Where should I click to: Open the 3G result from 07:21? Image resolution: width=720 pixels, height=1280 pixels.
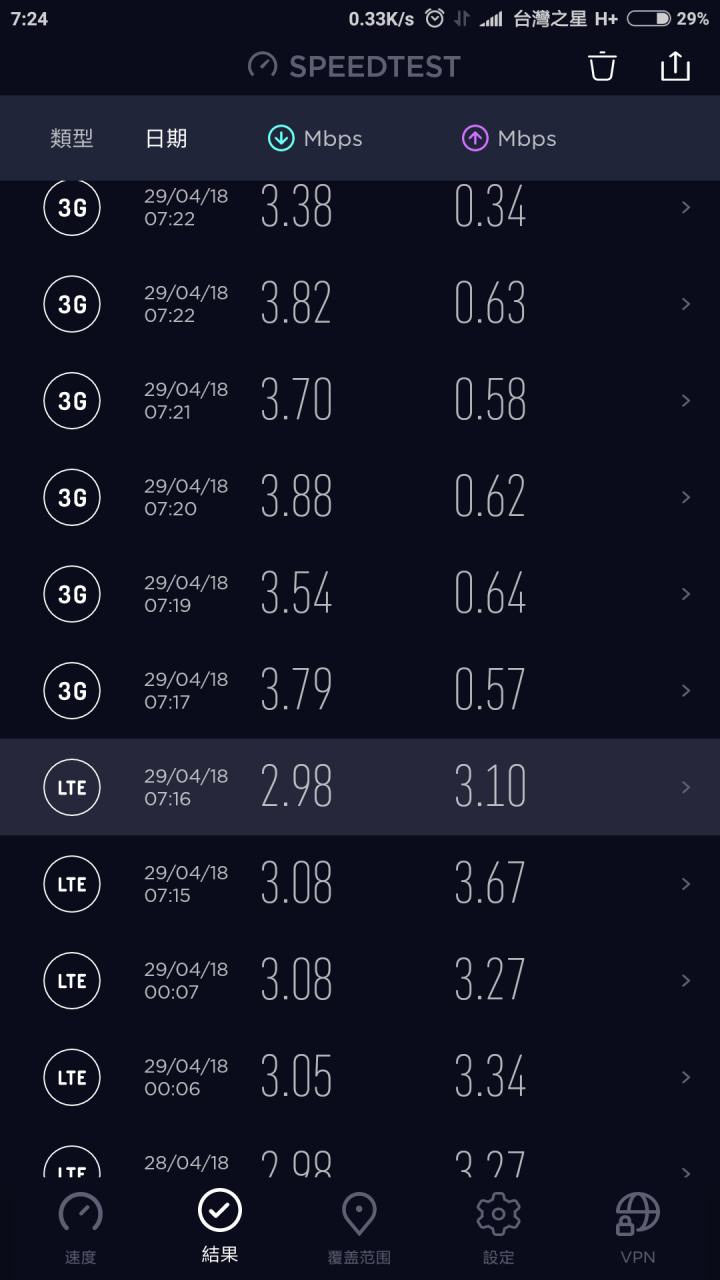[360, 400]
